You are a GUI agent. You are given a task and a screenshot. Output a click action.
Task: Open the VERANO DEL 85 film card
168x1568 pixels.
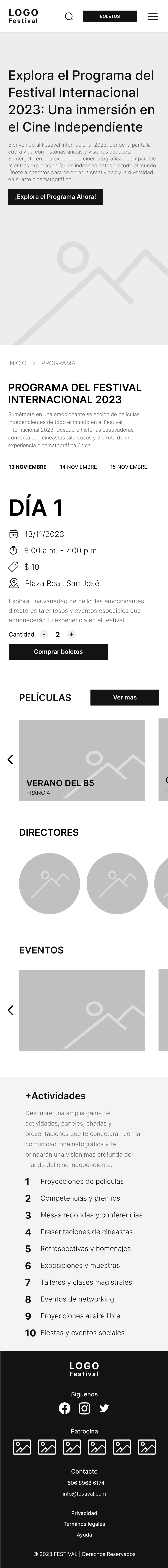pyautogui.click(x=82, y=760)
